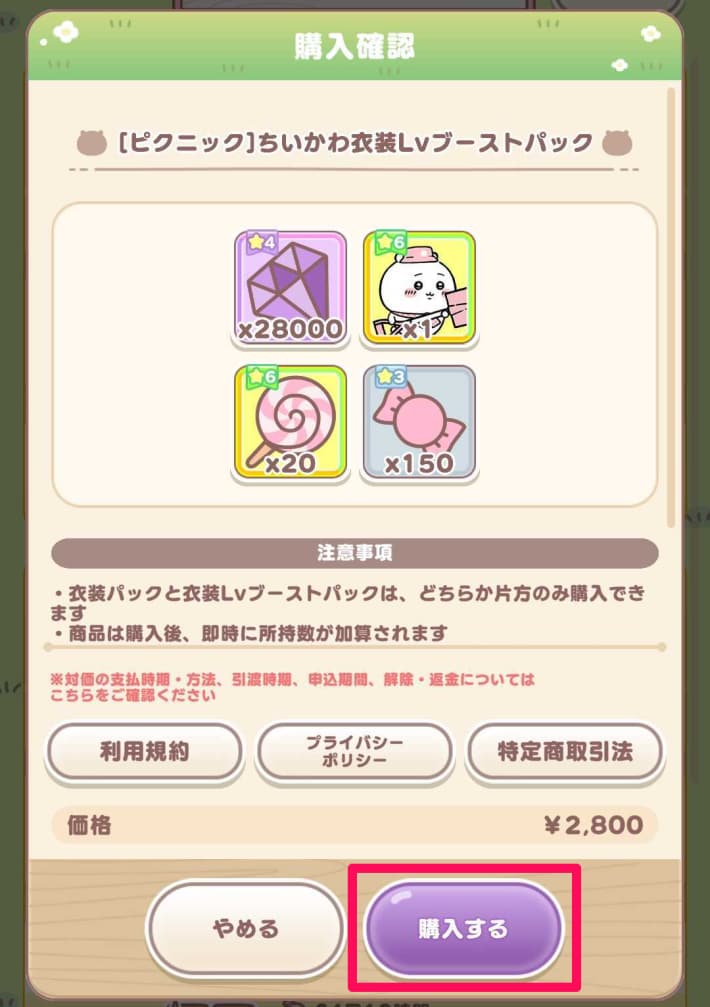Viewport: 710px width, 1007px height.
Task: Open the 利用規約 terms of service
Action: click(x=145, y=752)
